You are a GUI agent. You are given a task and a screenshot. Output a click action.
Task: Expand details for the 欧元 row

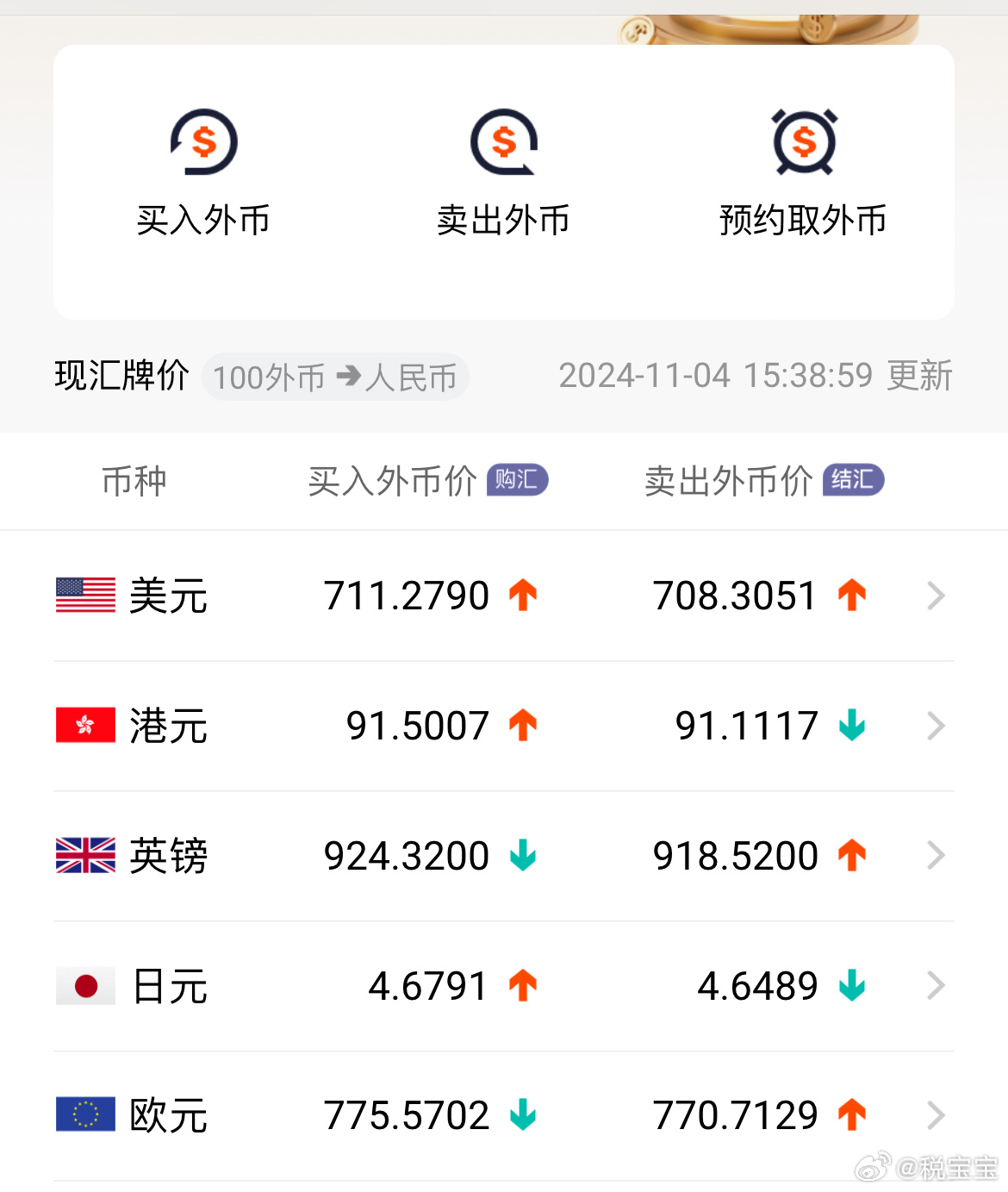936,1114
